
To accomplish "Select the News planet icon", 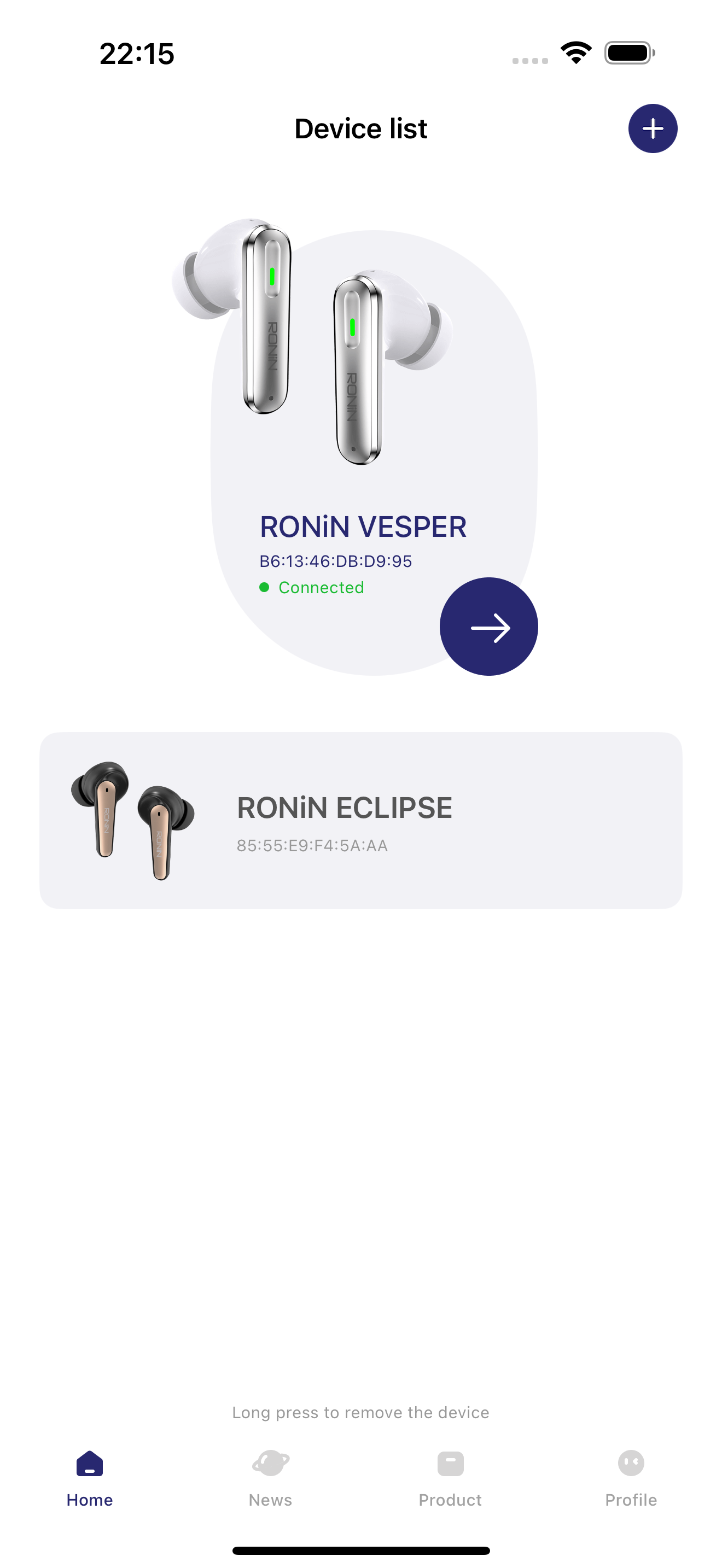I will pyautogui.click(x=270, y=1465).
